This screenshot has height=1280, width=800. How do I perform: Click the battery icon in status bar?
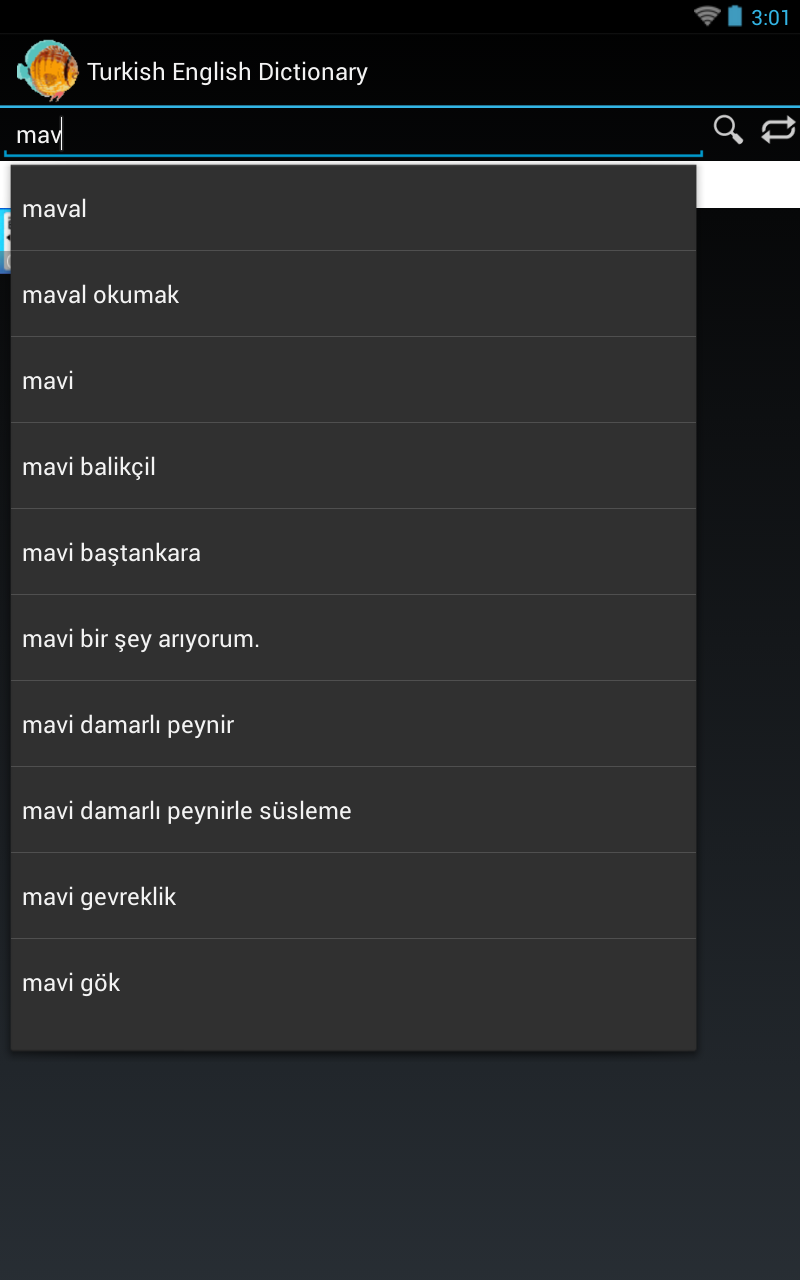point(737,16)
